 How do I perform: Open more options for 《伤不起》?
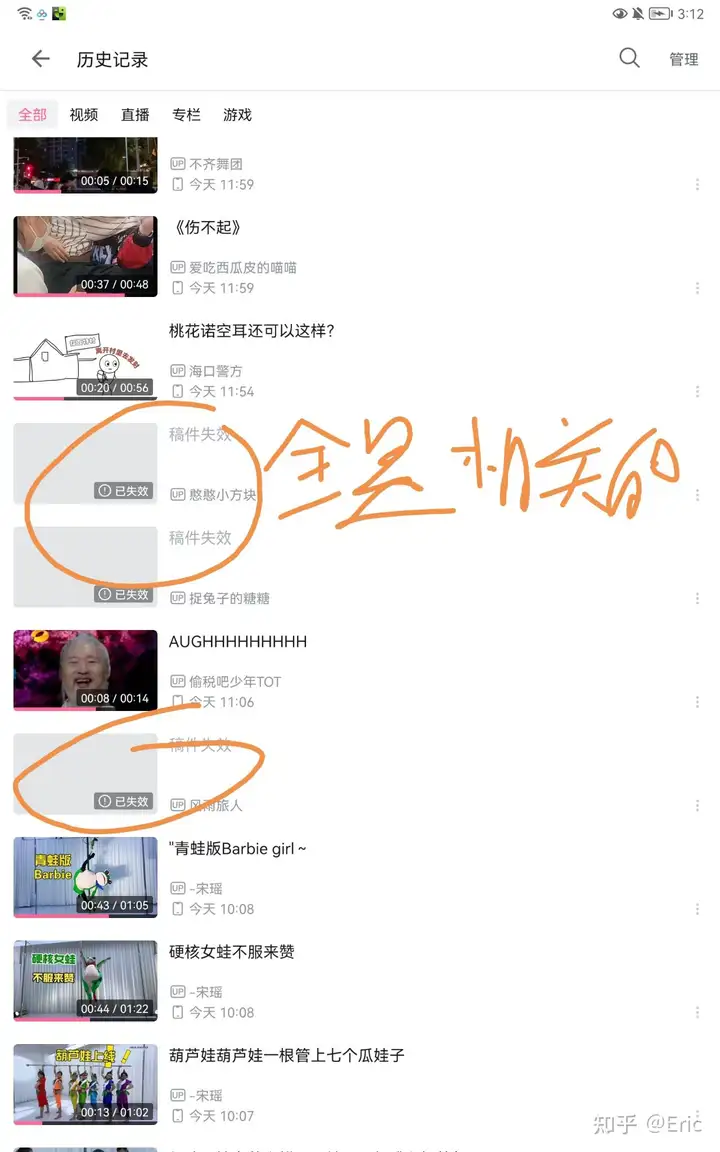696,288
